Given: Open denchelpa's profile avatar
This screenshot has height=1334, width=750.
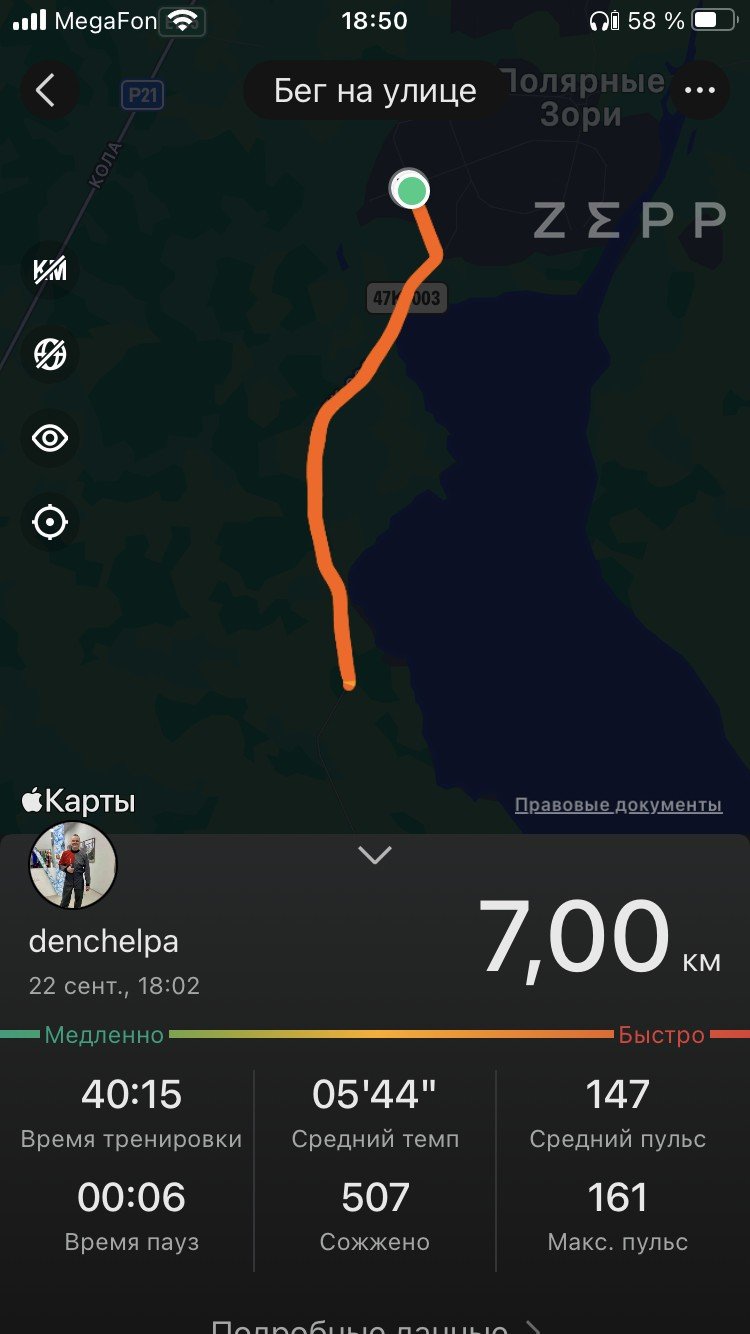Looking at the screenshot, I should point(73,865).
